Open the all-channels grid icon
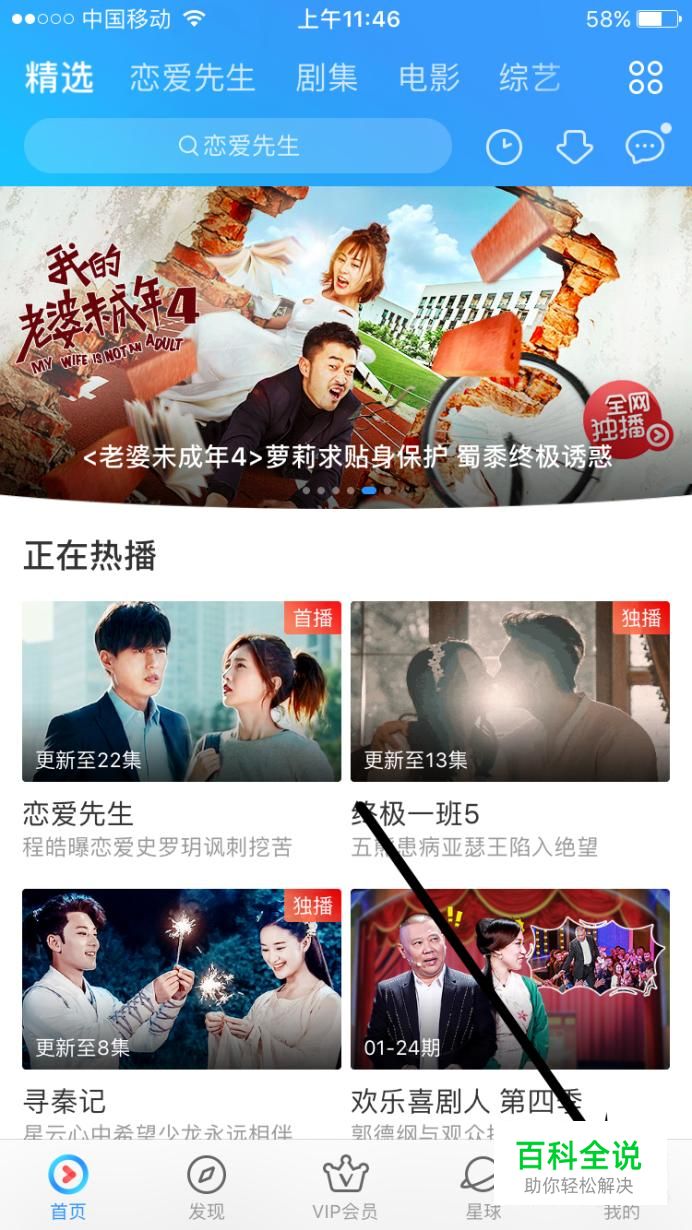This screenshot has height=1230, width=692. (645, 78)
